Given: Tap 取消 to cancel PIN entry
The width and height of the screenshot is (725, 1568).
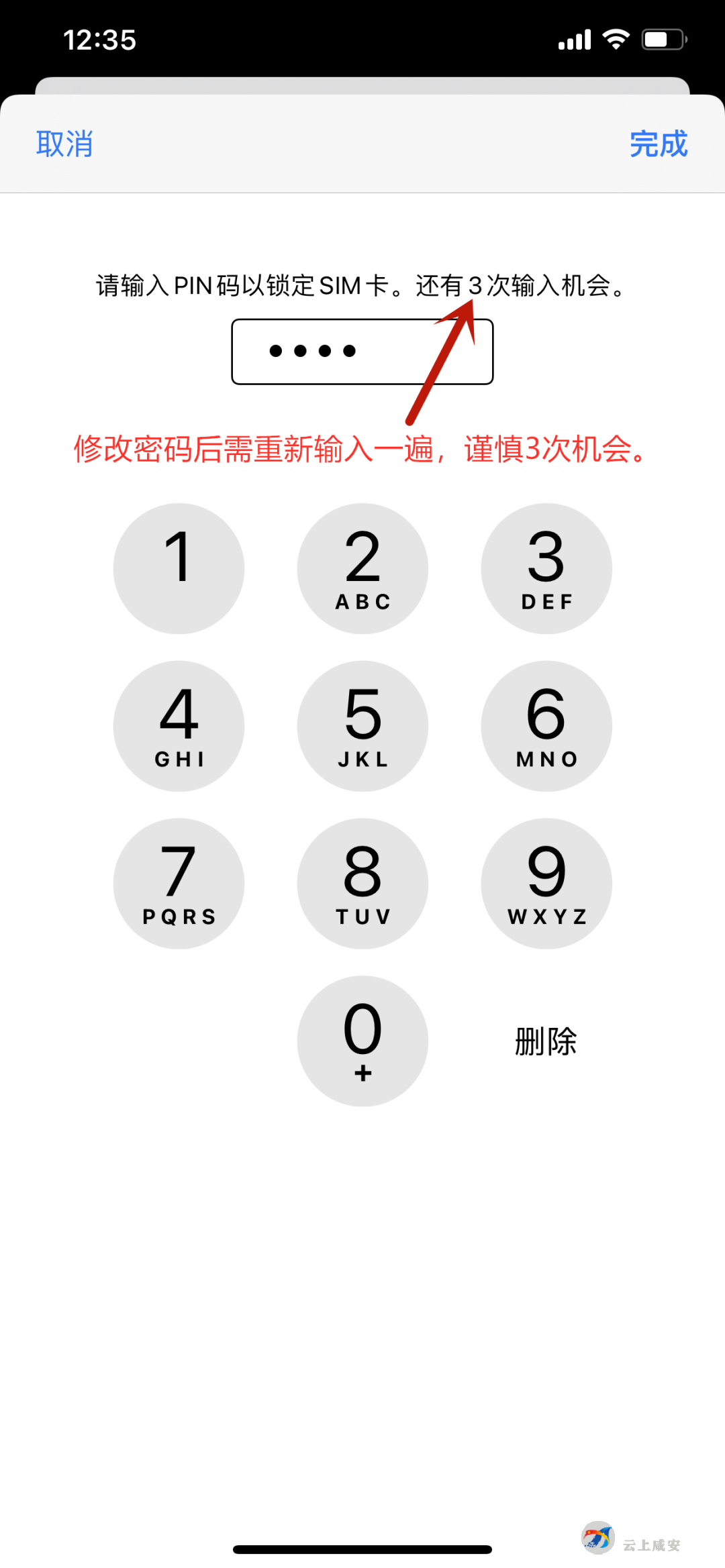Looking at the screenshot, I should click(x=64, y=144).
